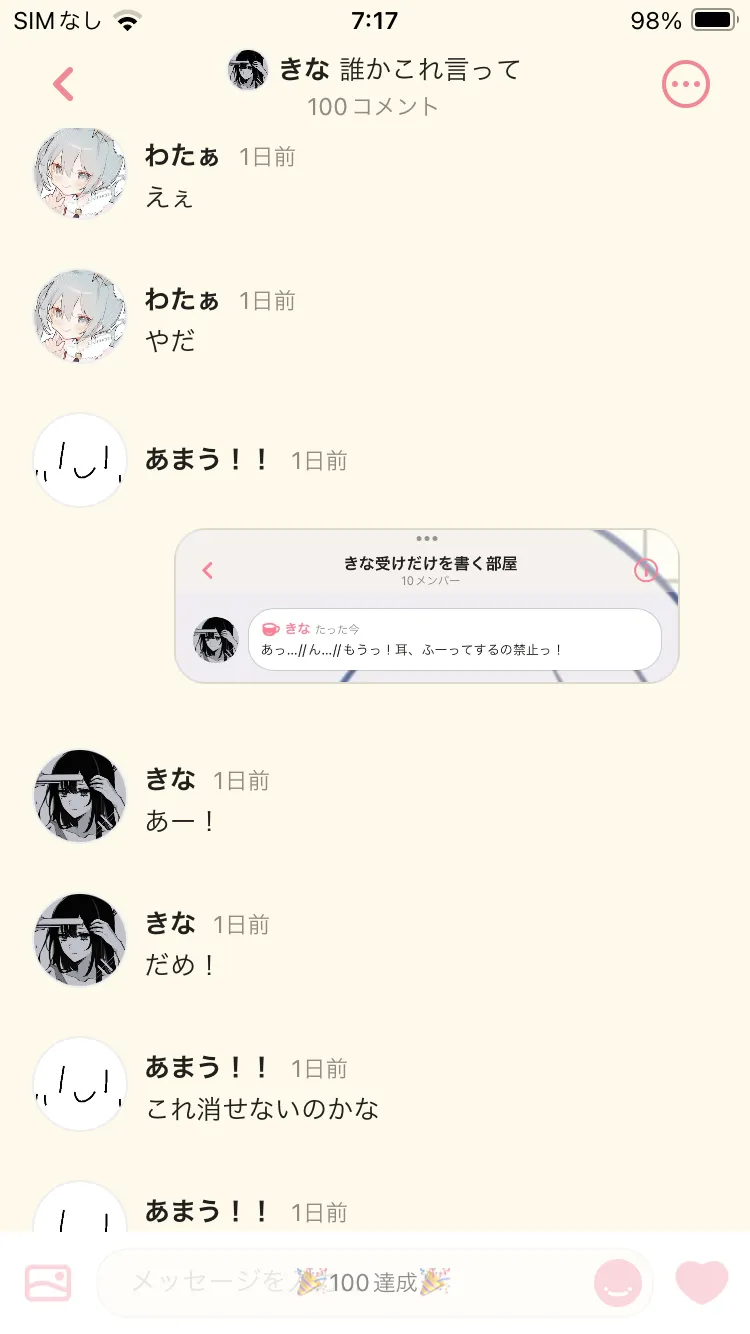Send a heart reaction
The height and width of the screenshot is (1334, 750).
pos(702,1282)
